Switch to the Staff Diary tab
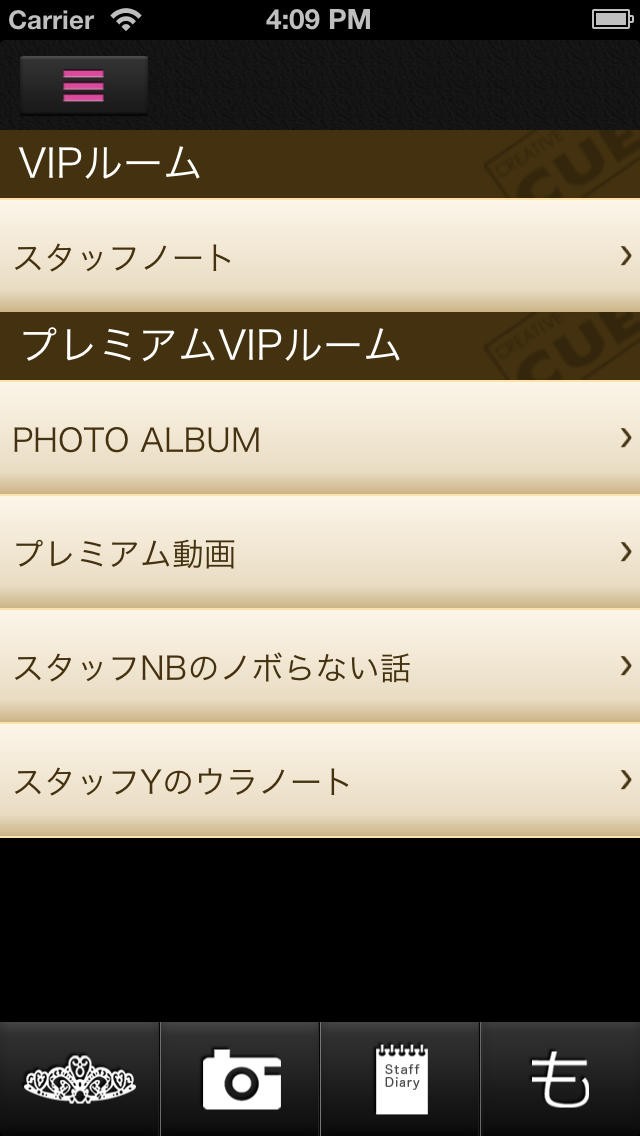The width and height of the screenshot is (640, 1136). [x=400, y=1080]
